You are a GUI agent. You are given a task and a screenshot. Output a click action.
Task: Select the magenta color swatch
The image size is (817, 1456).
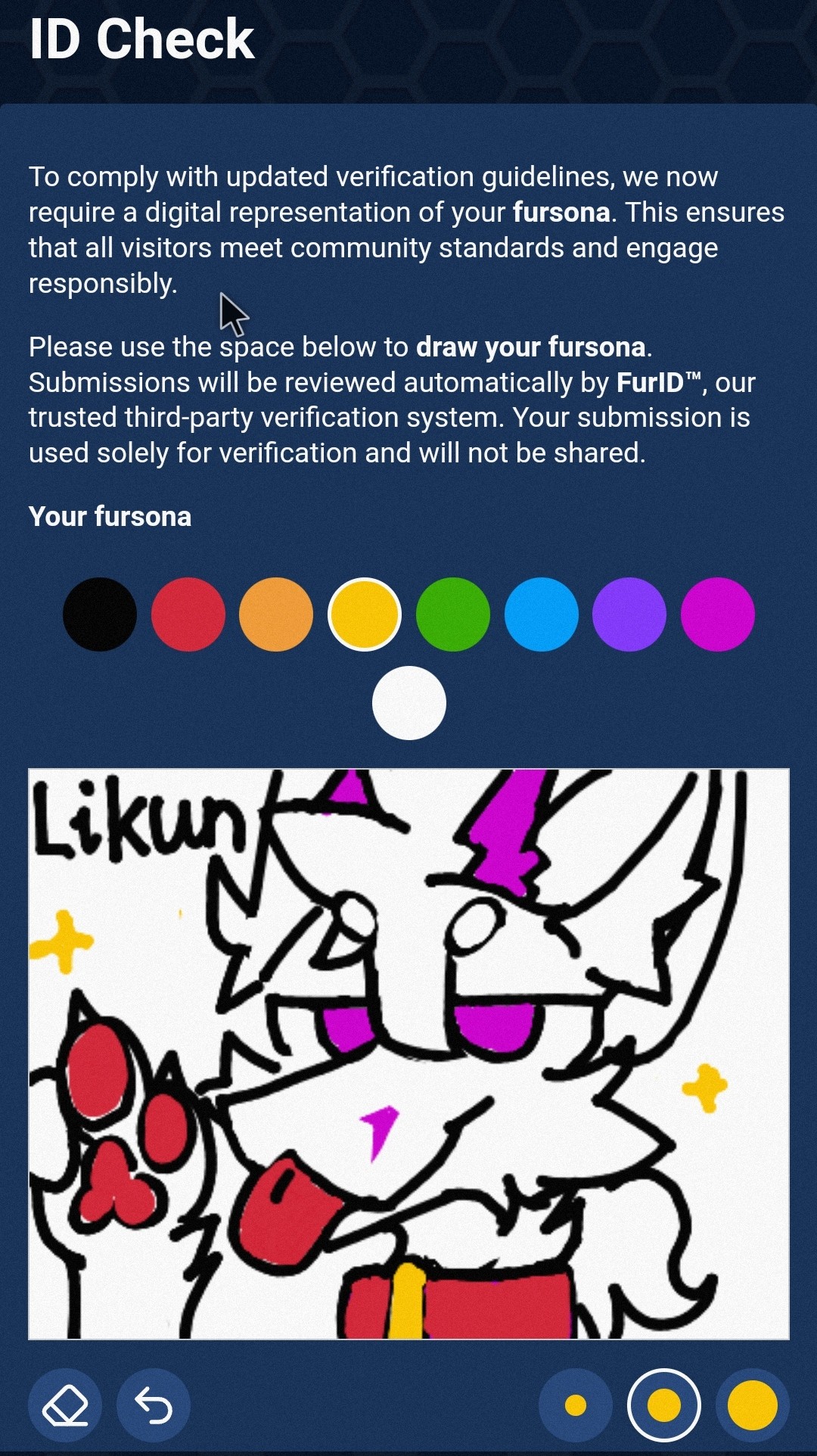coord(718,614)
